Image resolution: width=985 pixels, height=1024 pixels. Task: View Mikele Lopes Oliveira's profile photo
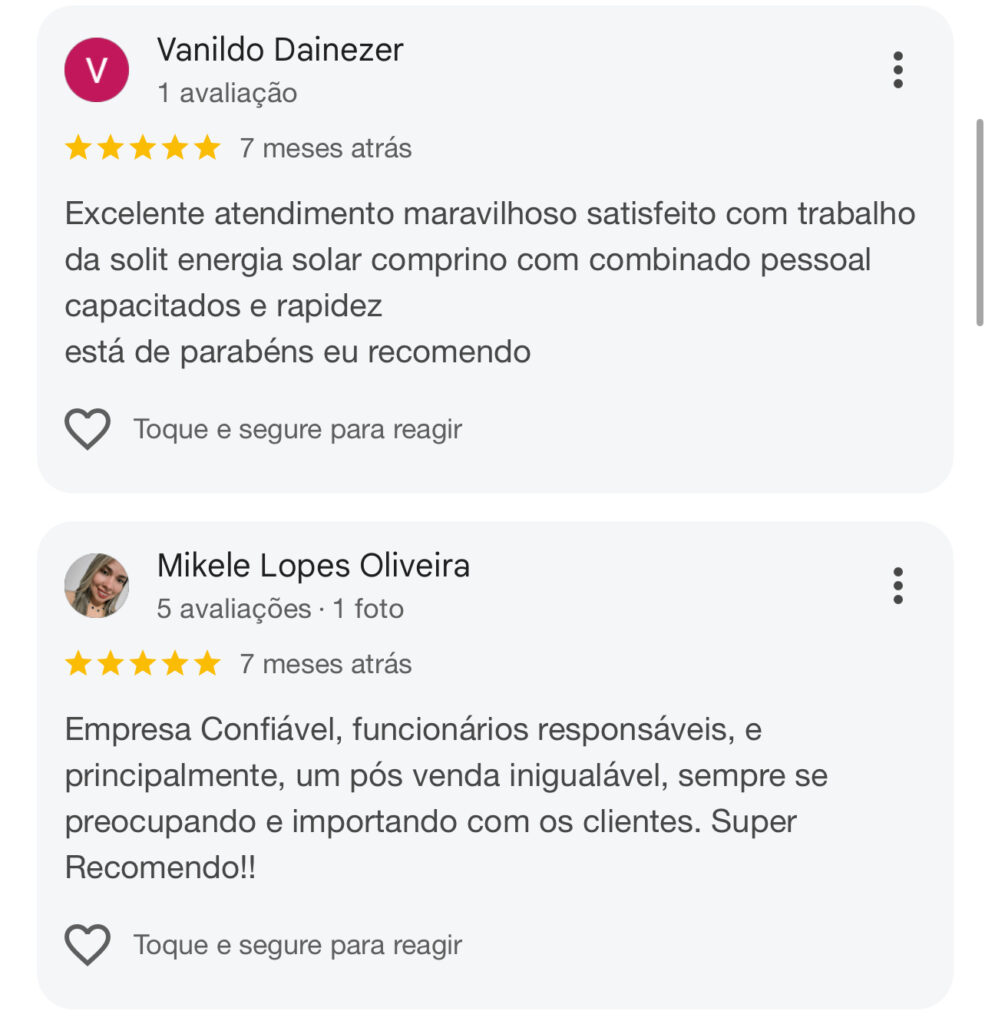(x=96, y=585)
